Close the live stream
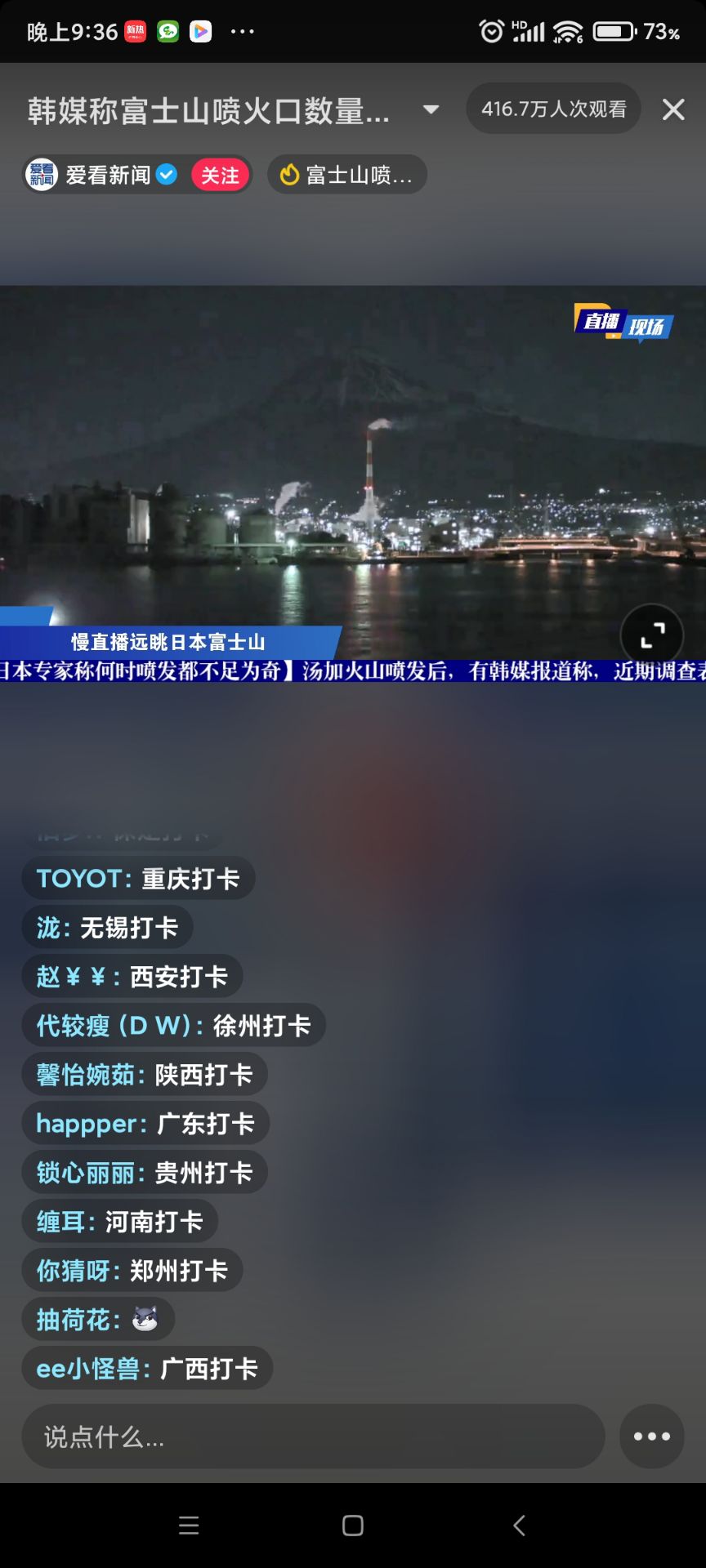Image resolution: width=706 pixels, height=1568 pixels. pyautogui.click(x=672, y=109)
